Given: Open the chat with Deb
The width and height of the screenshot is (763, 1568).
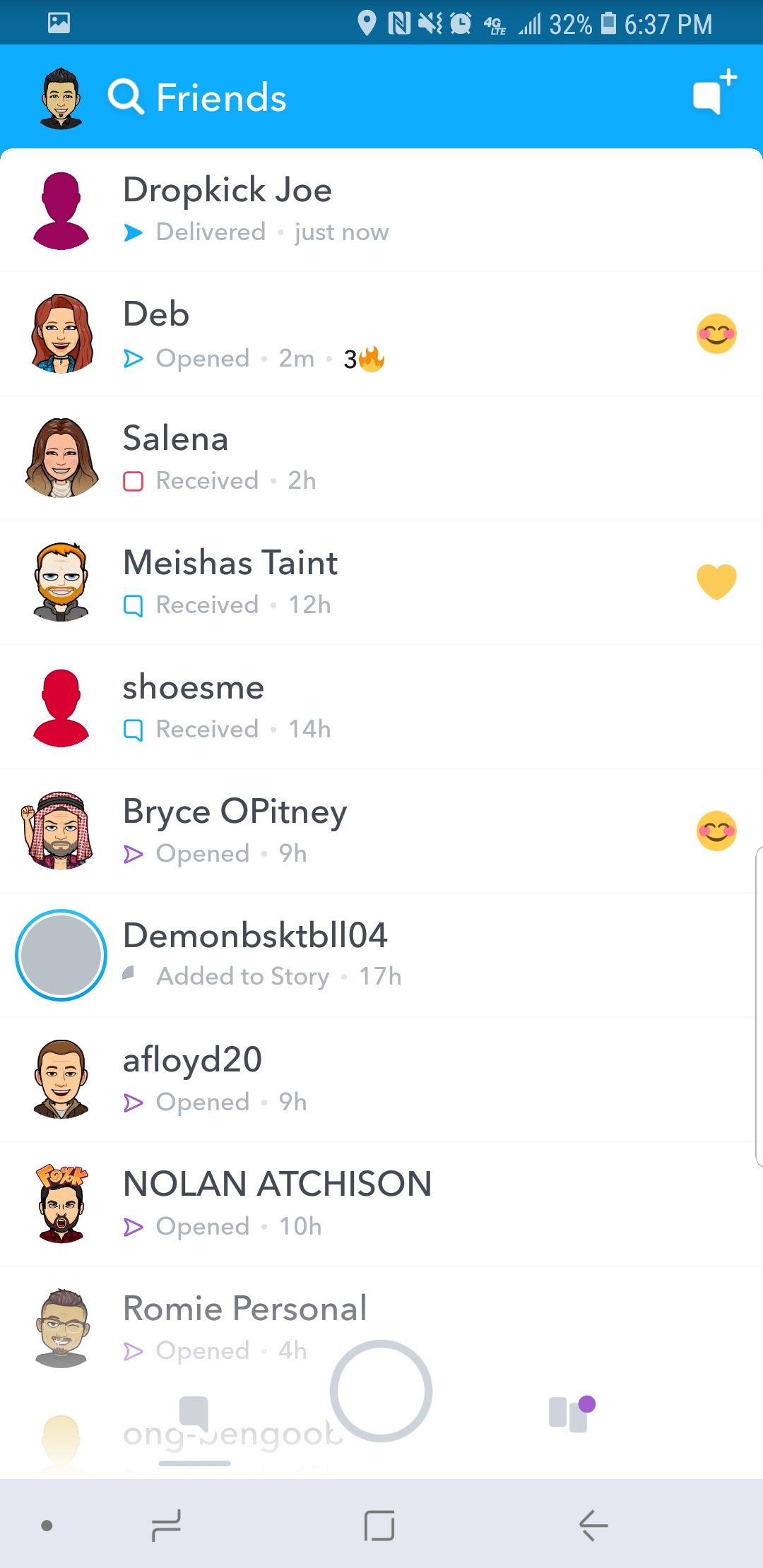Looking at the screenshot, I should 381,334.
